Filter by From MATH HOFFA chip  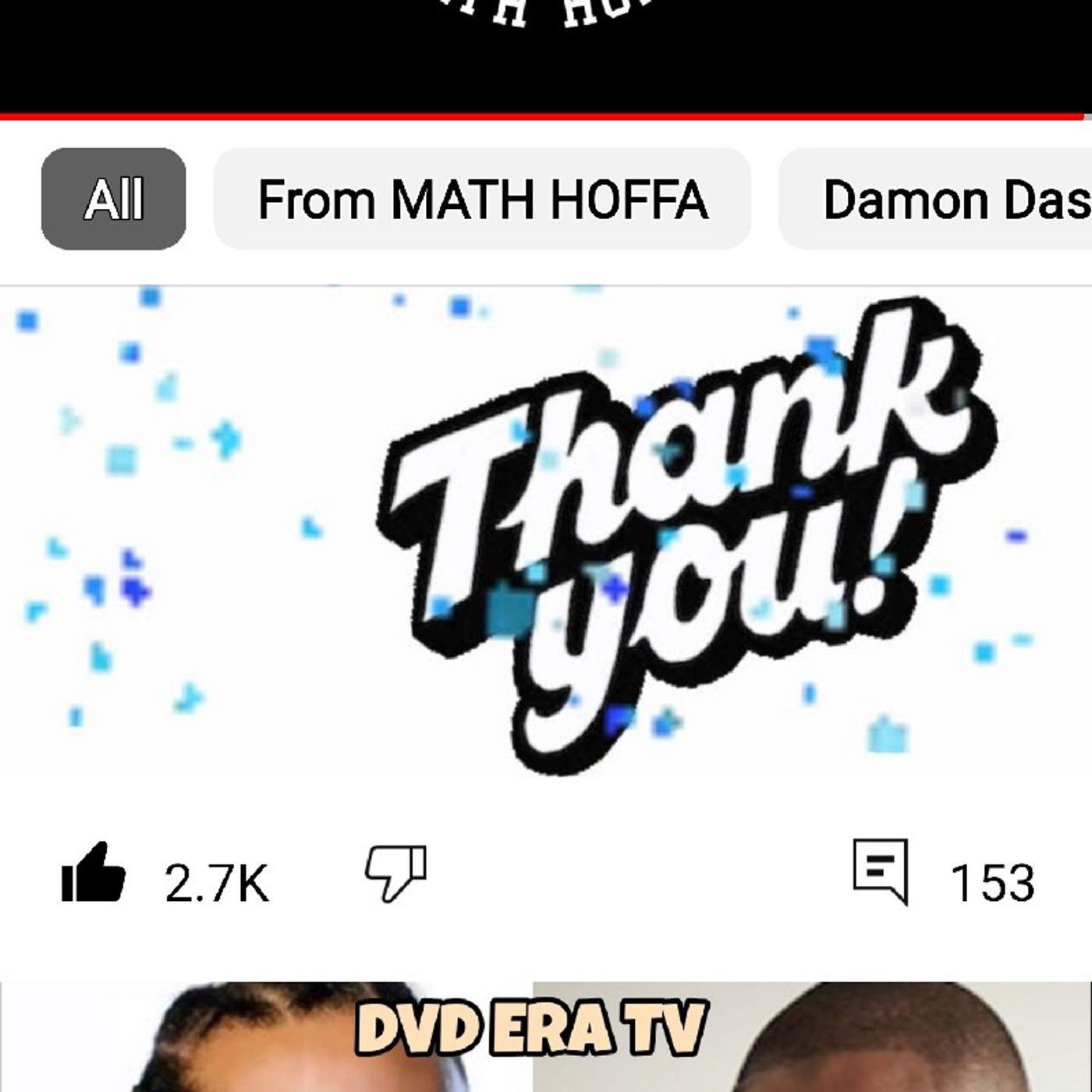click(x=482, y=199)
